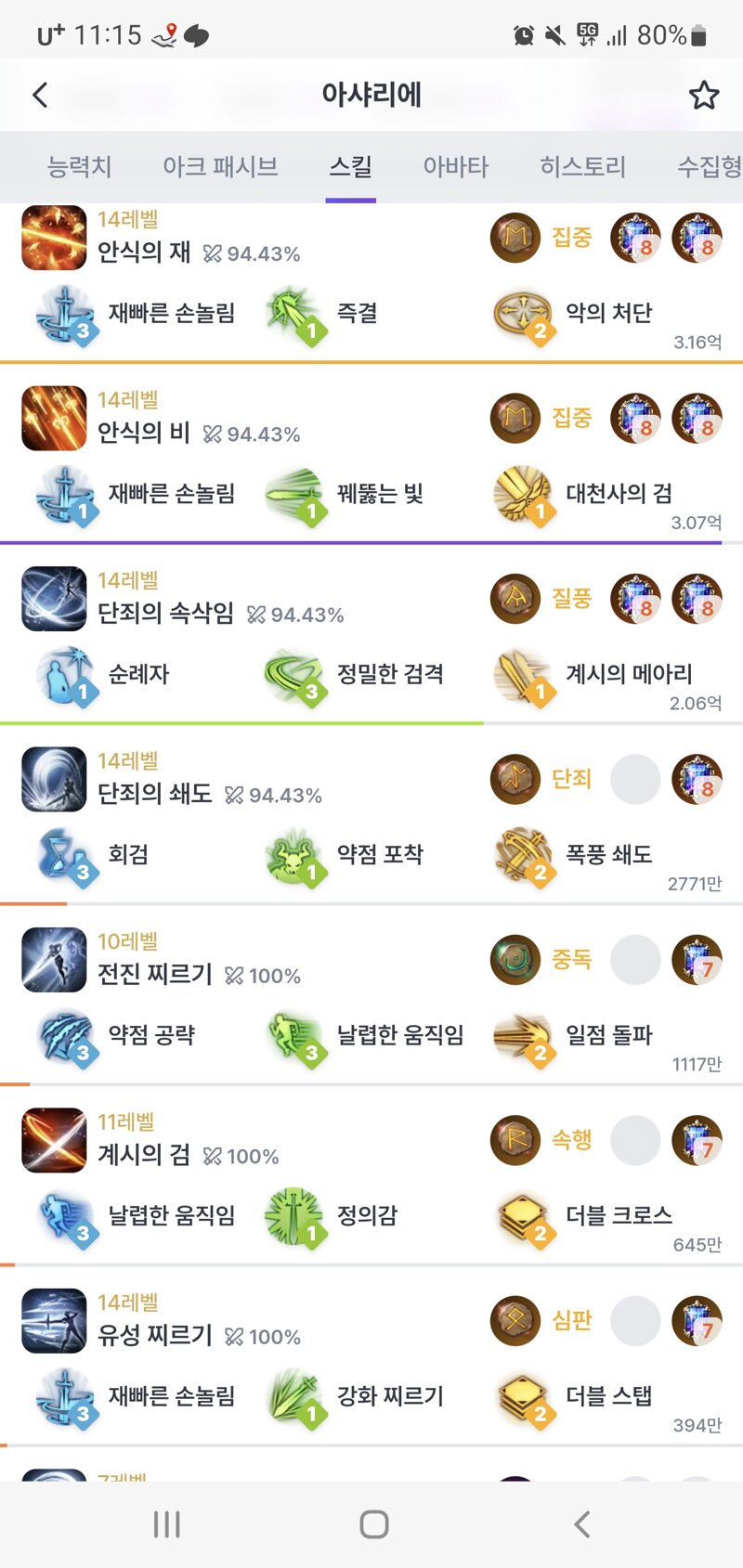743x1568 pixels.
Task: Open the 수집형 tab
Action: 708,167
